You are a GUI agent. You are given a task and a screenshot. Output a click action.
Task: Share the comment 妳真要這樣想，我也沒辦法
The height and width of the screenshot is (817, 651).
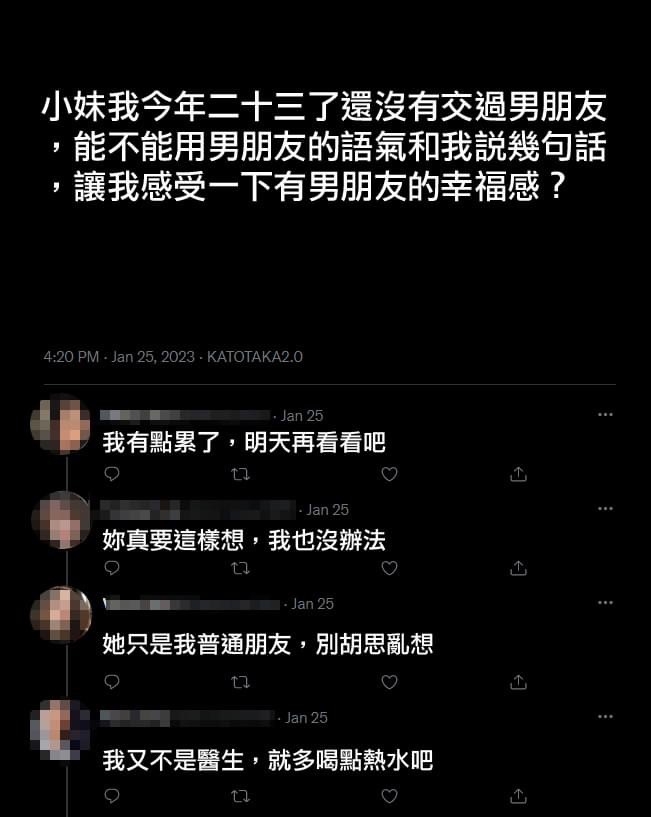click(518, 568)
